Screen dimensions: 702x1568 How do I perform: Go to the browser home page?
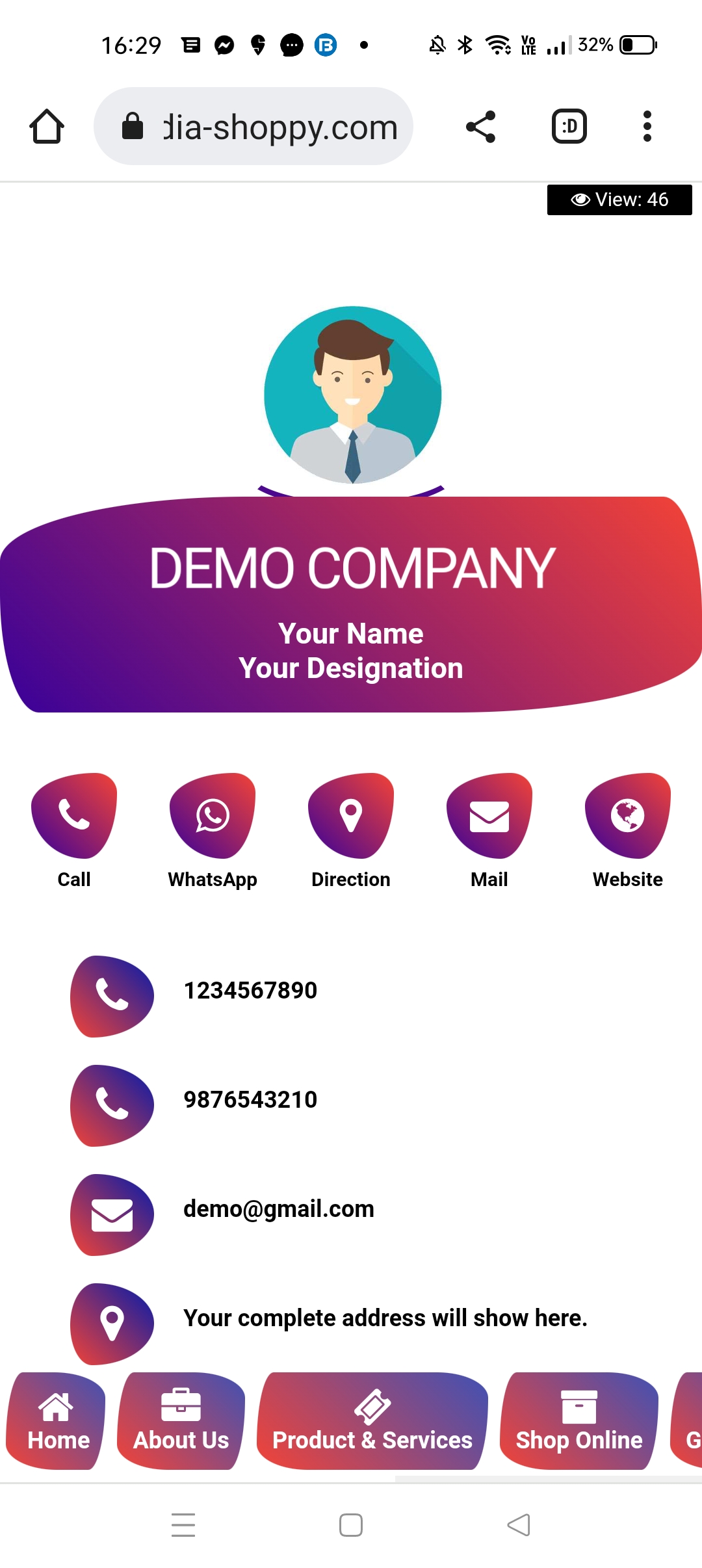pyautogui.click(x=47, y=126)
